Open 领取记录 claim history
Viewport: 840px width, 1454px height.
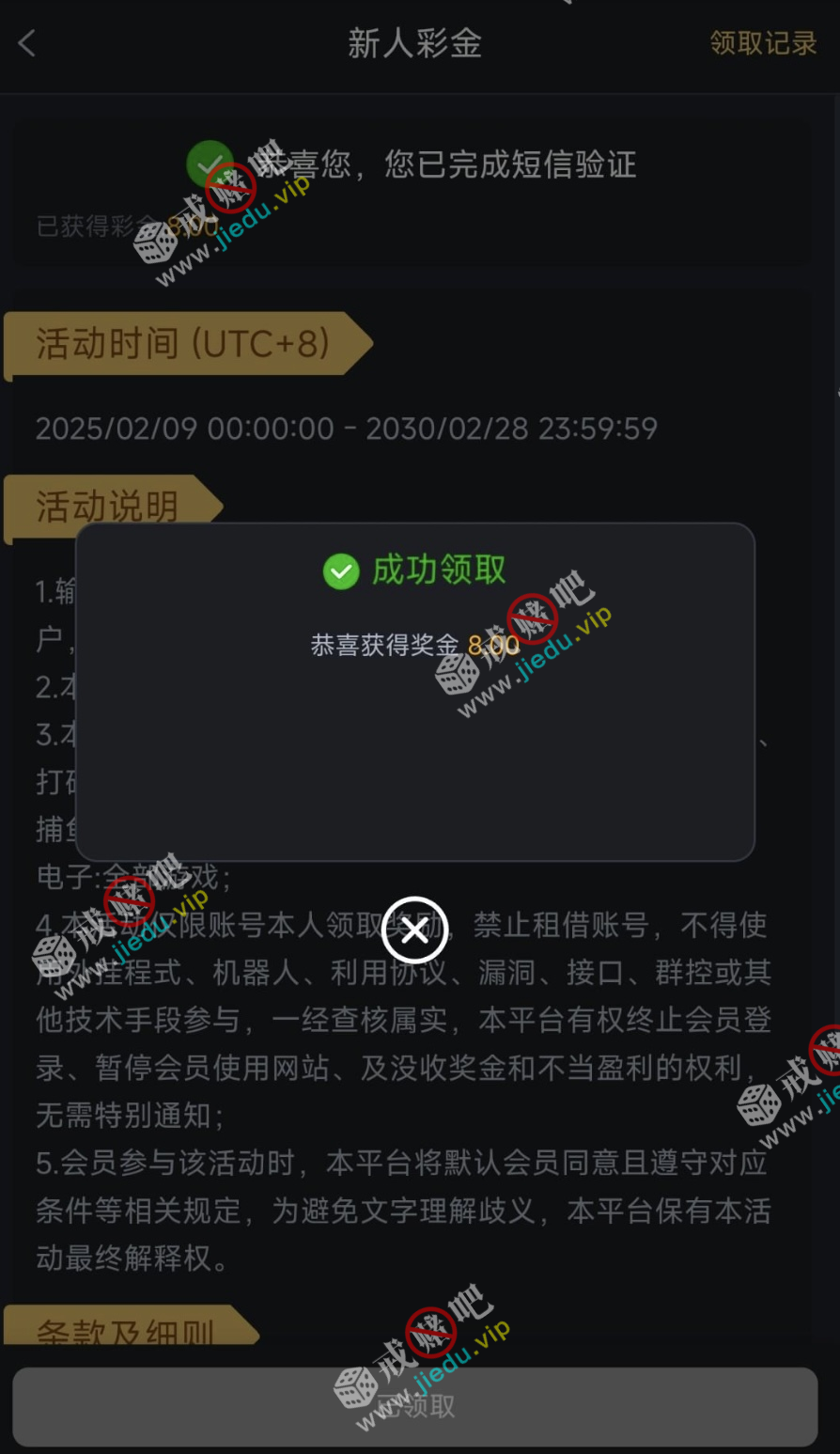(x=762, y=43)
